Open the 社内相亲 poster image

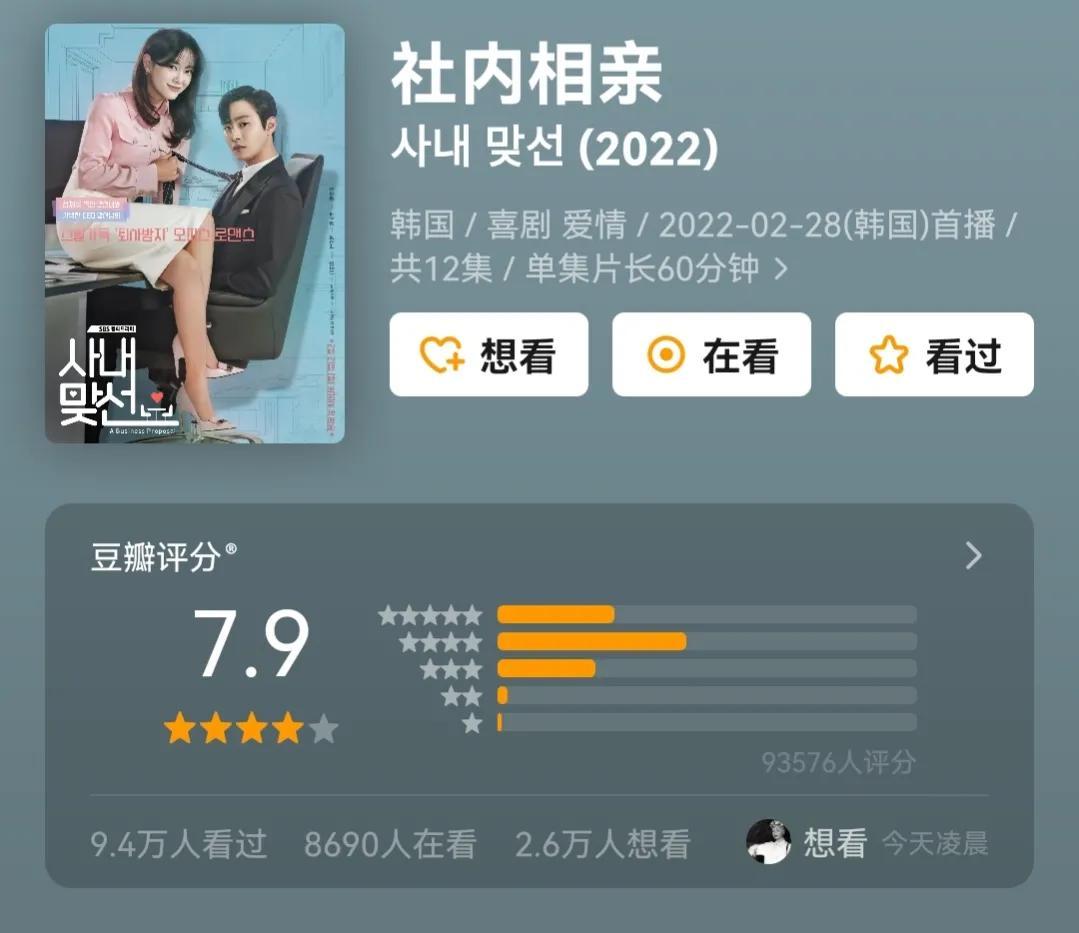[x=195, y=234]
